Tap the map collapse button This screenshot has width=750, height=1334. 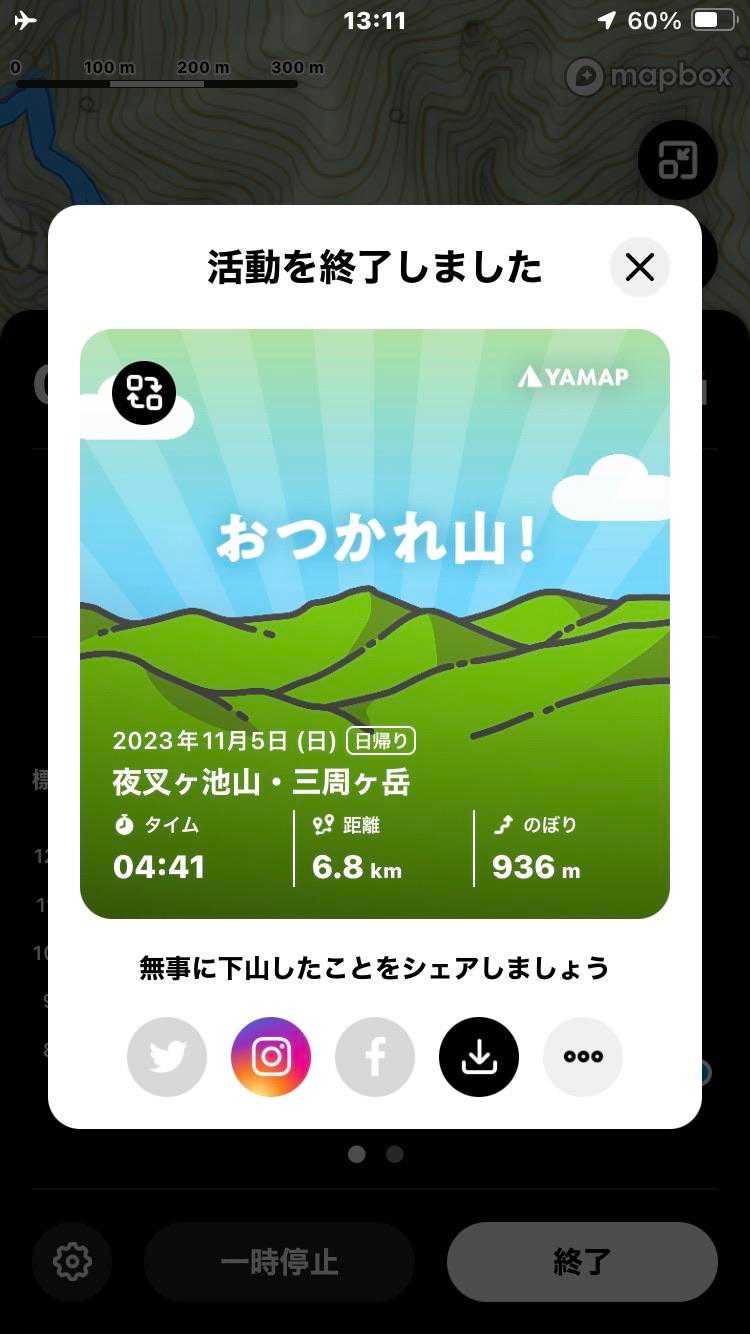pyautogui.click(x=677, y=160)
